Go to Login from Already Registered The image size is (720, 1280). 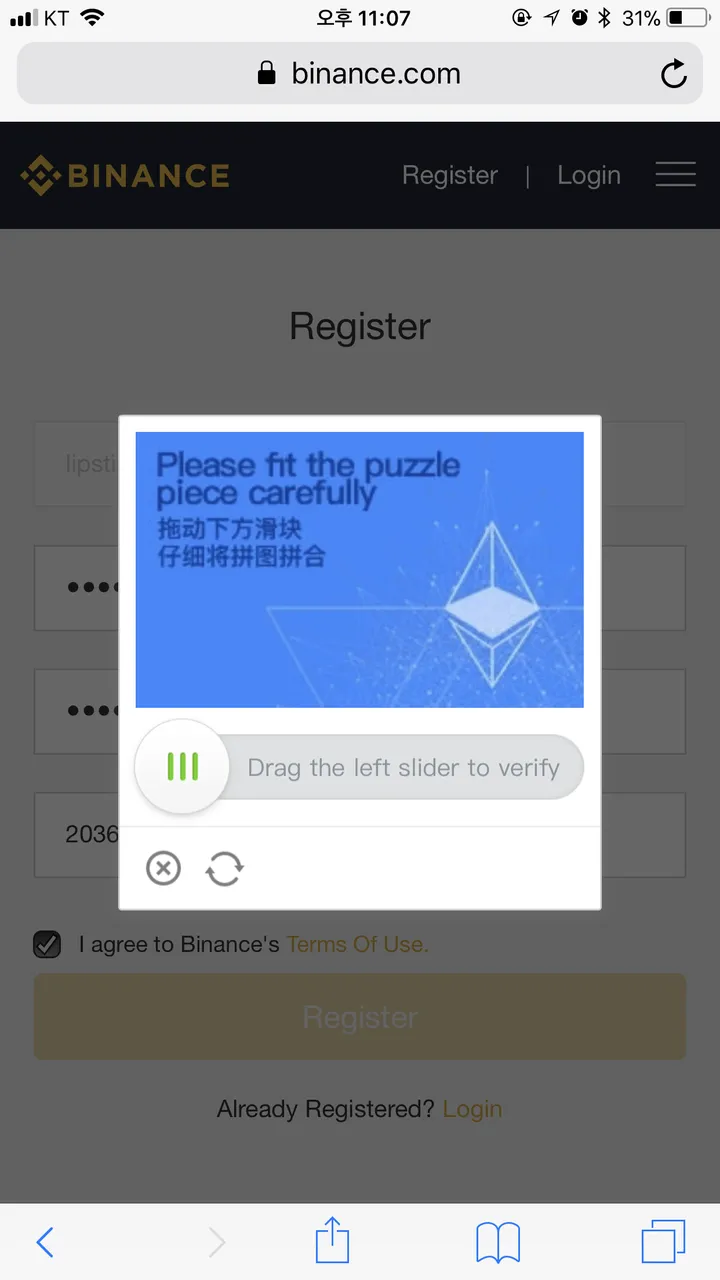(x=472, y=1109)
